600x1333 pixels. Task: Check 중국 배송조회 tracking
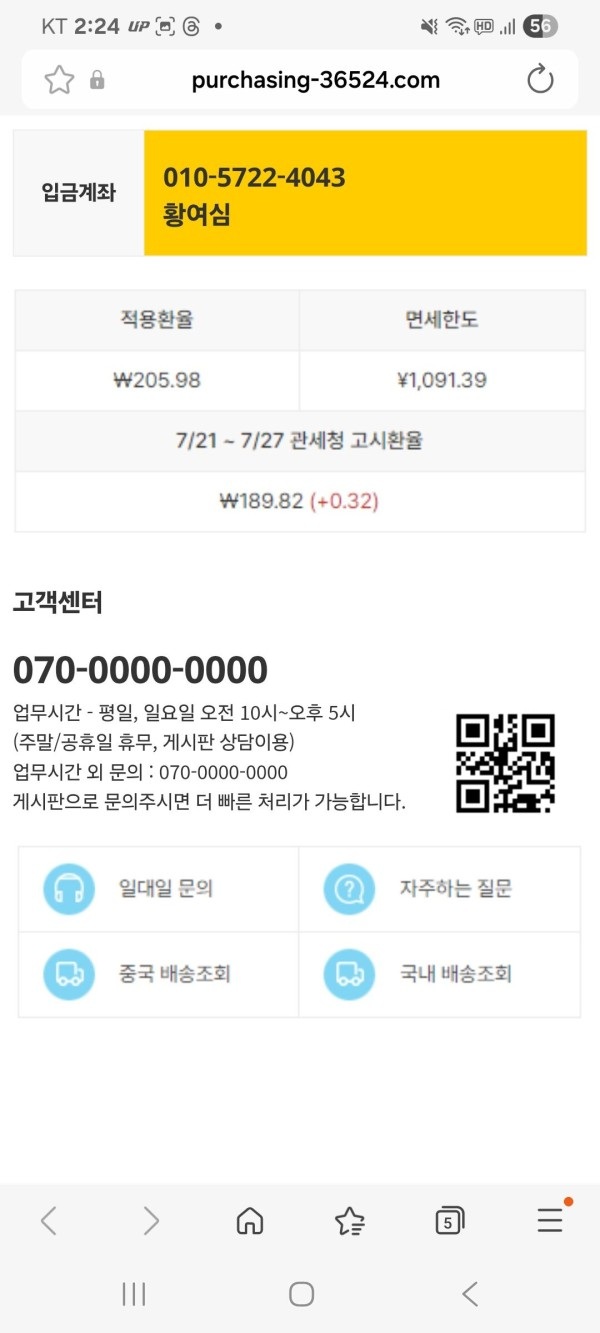158,974
